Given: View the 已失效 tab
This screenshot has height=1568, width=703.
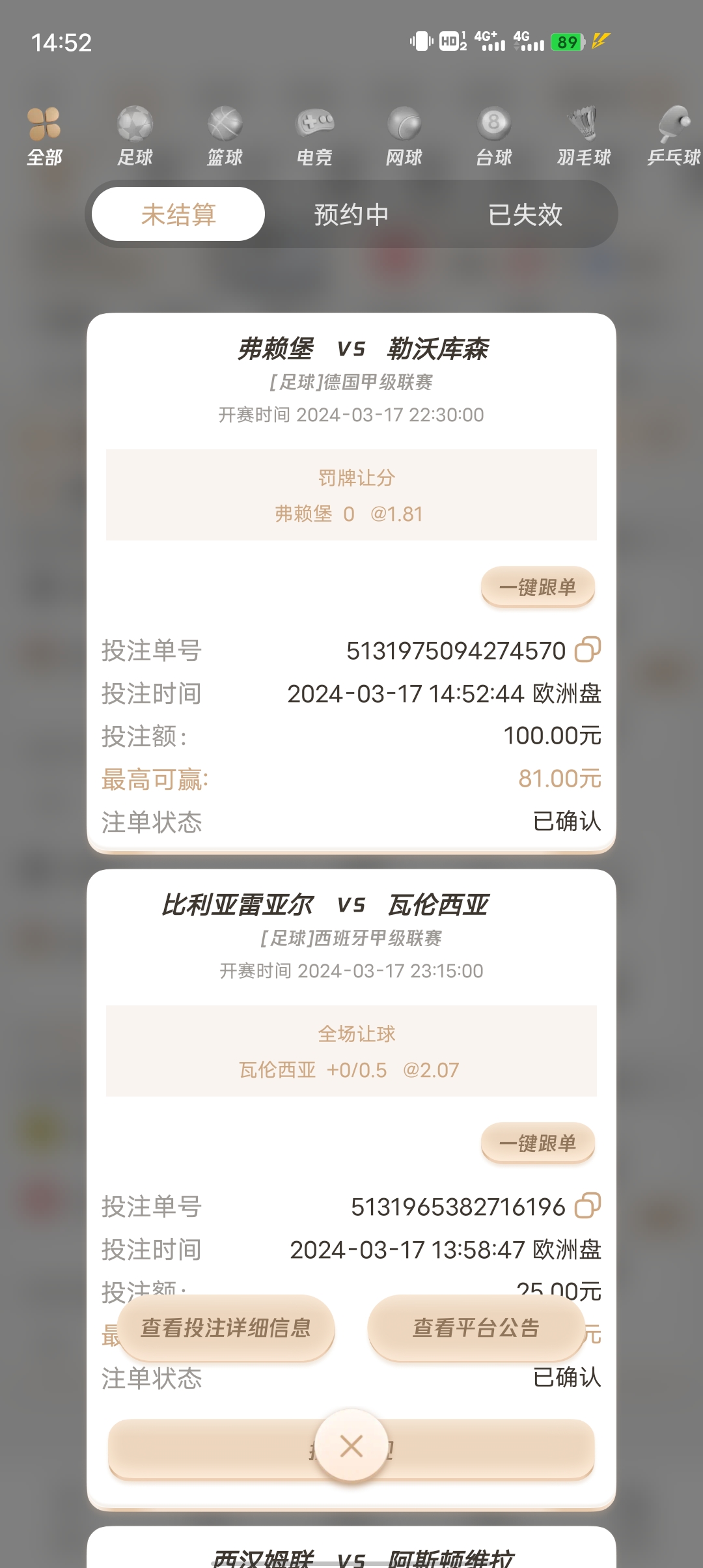Looking at the screenshot, I should pyautogui.click(x=525, y=214).
